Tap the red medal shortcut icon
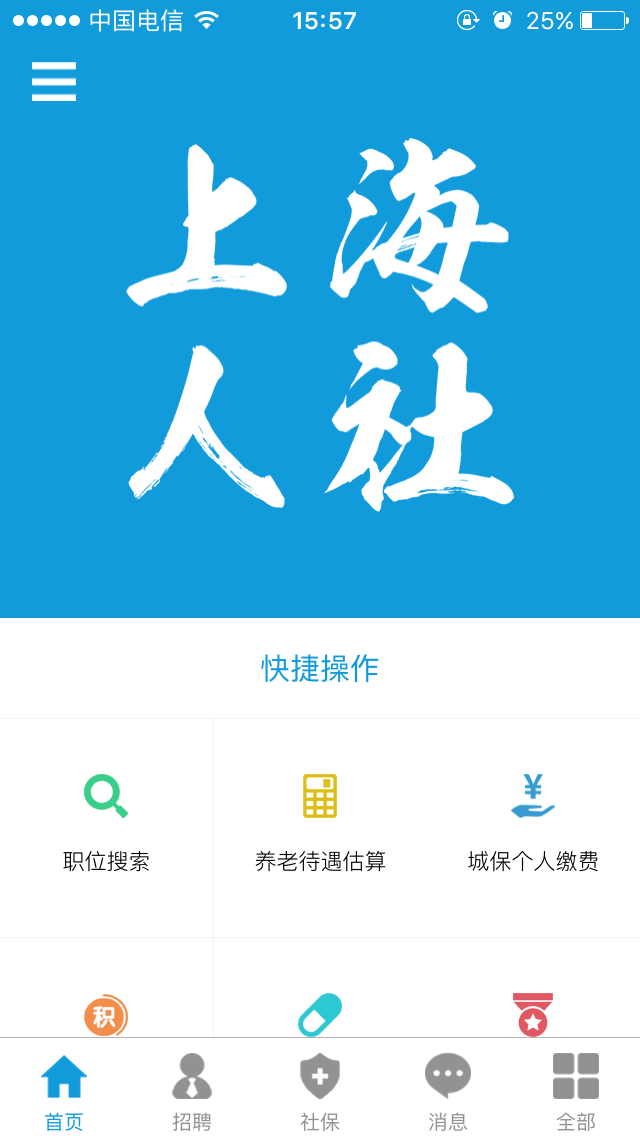 pyautogui.click(x=533, y=1014)
